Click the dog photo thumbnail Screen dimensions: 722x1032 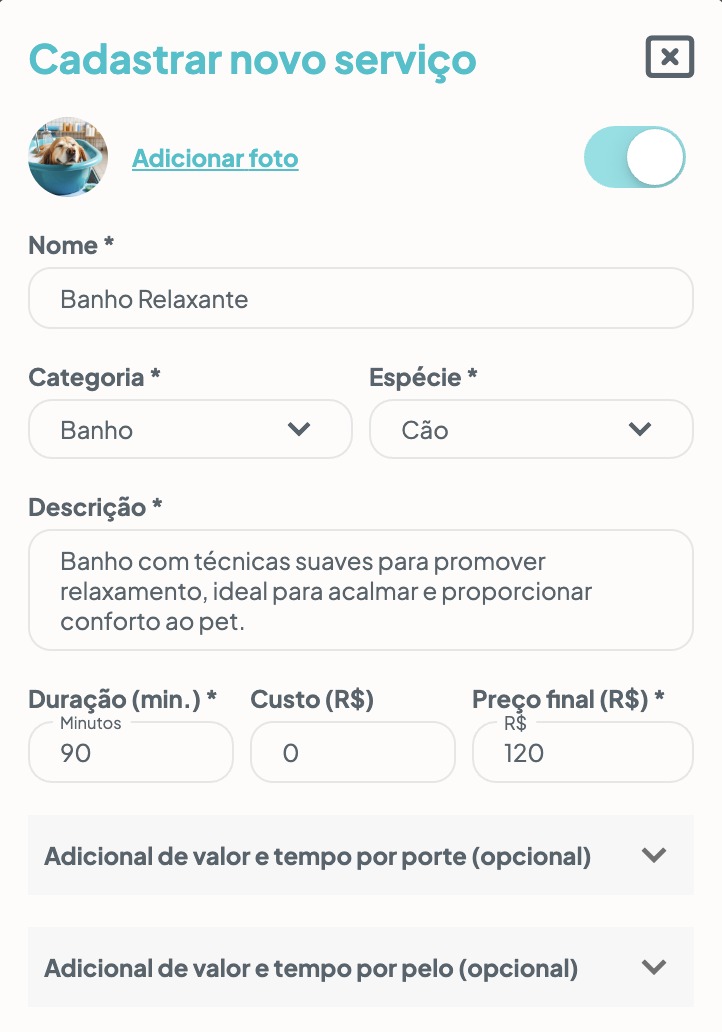(67, 158)
